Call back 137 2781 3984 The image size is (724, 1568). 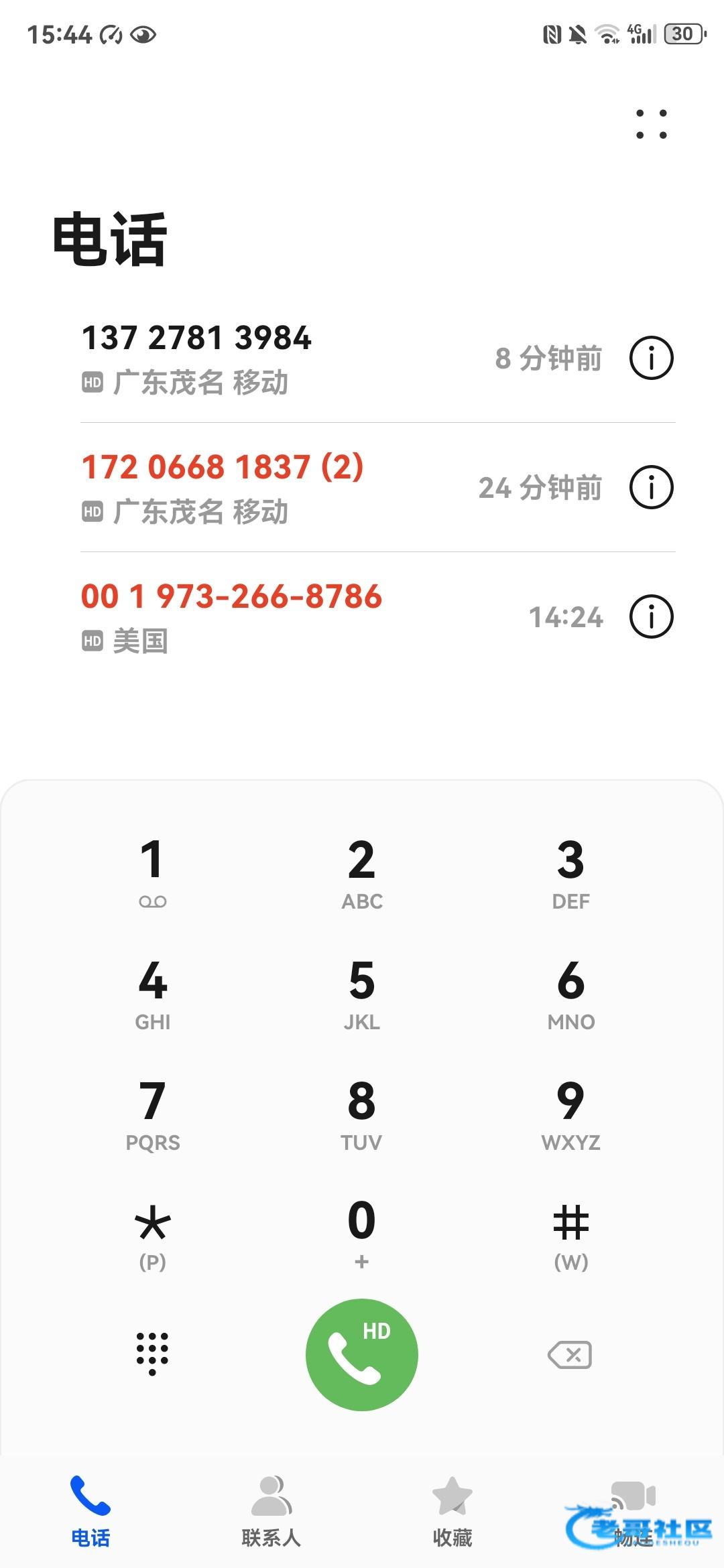click(x=268, y=358)
